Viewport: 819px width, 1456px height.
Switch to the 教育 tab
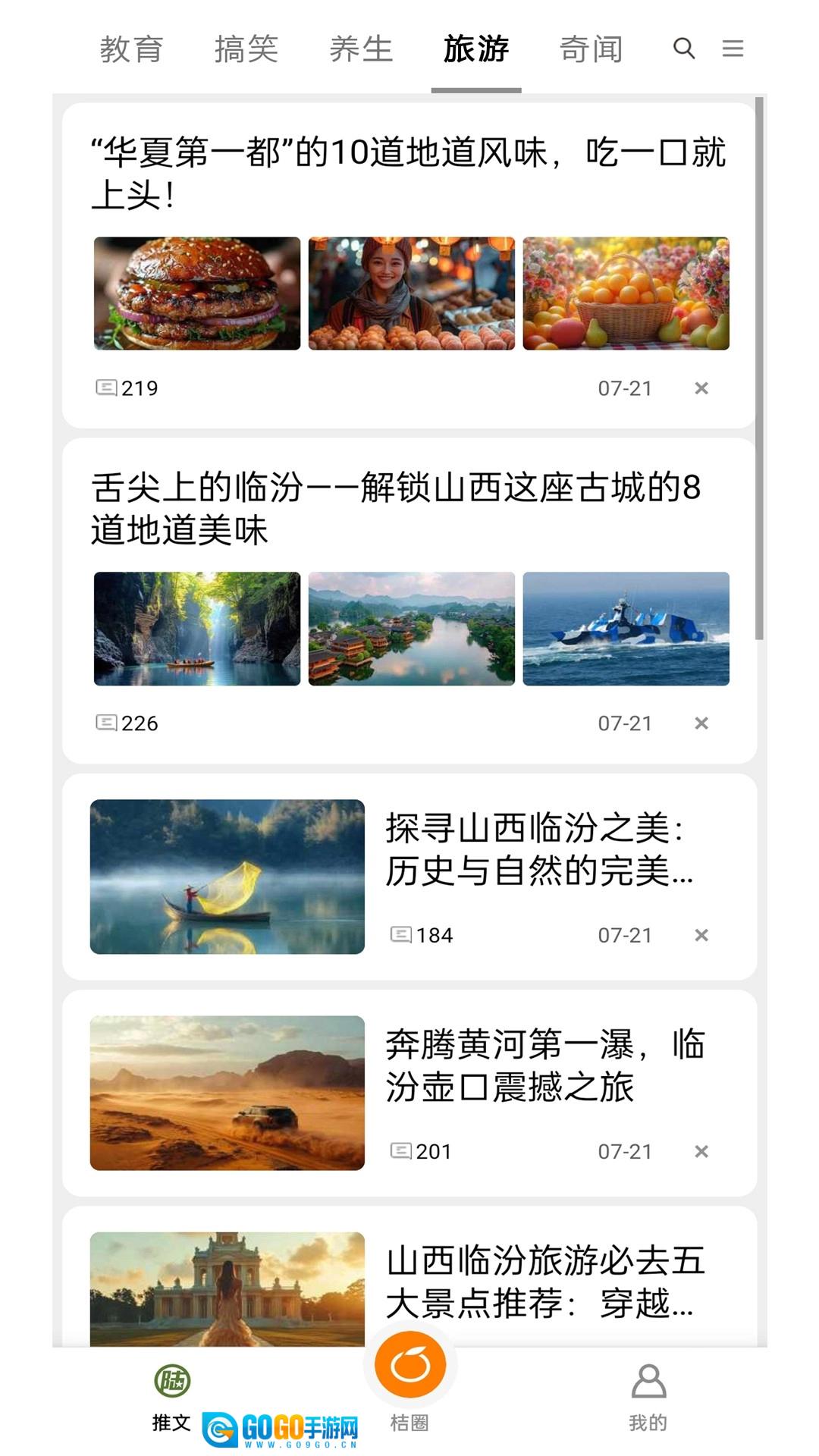tap(131, 49)
